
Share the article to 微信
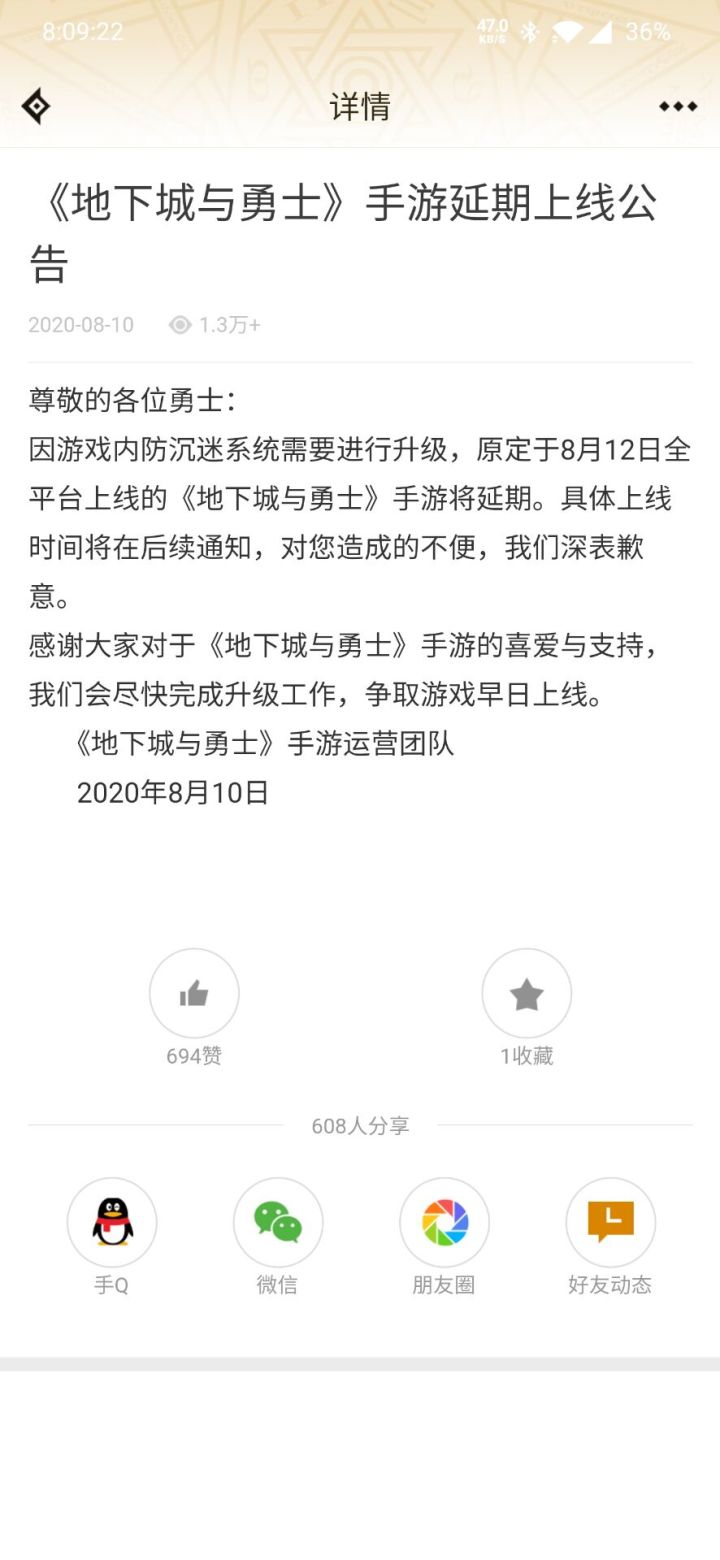tap(278, 1222)
